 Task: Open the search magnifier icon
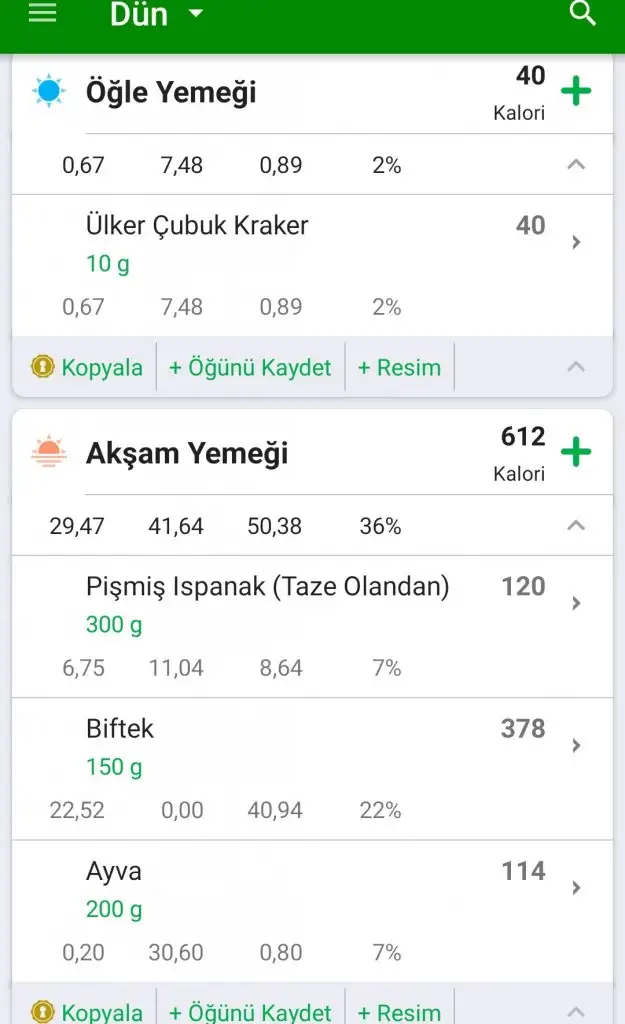pos(582,14)
